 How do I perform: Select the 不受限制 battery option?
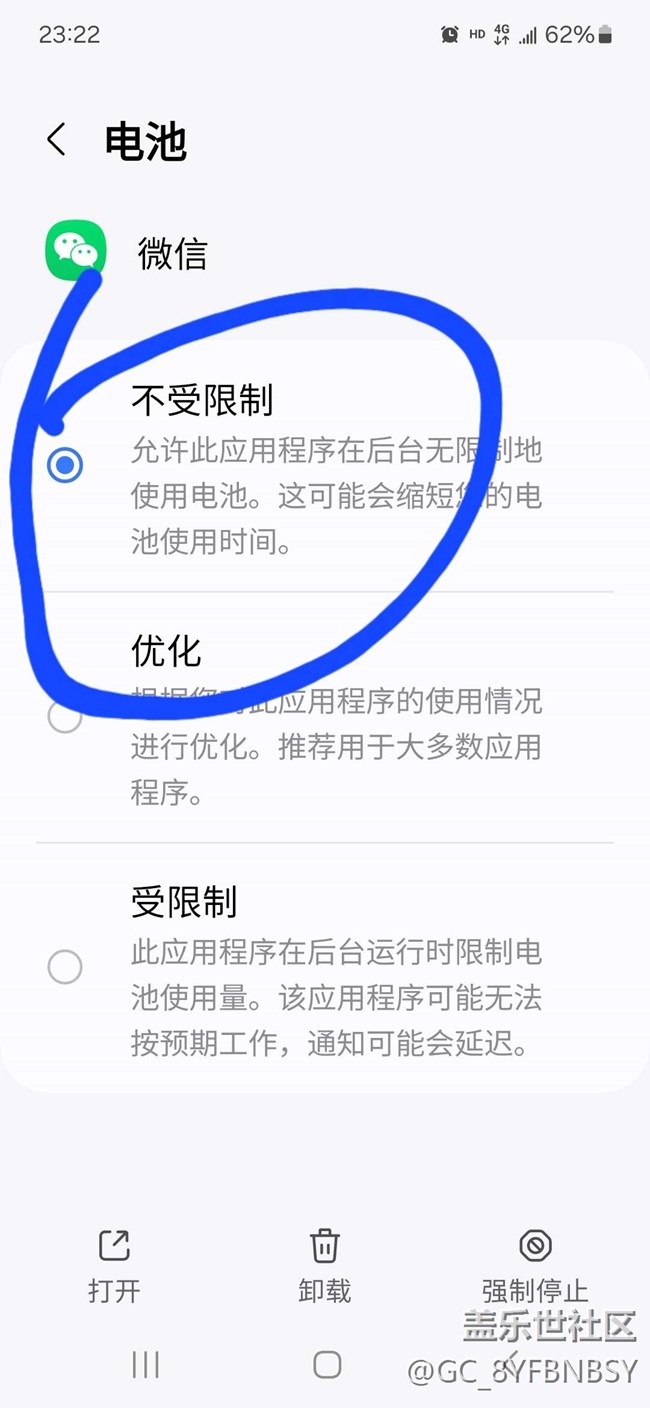coord(325,466)
